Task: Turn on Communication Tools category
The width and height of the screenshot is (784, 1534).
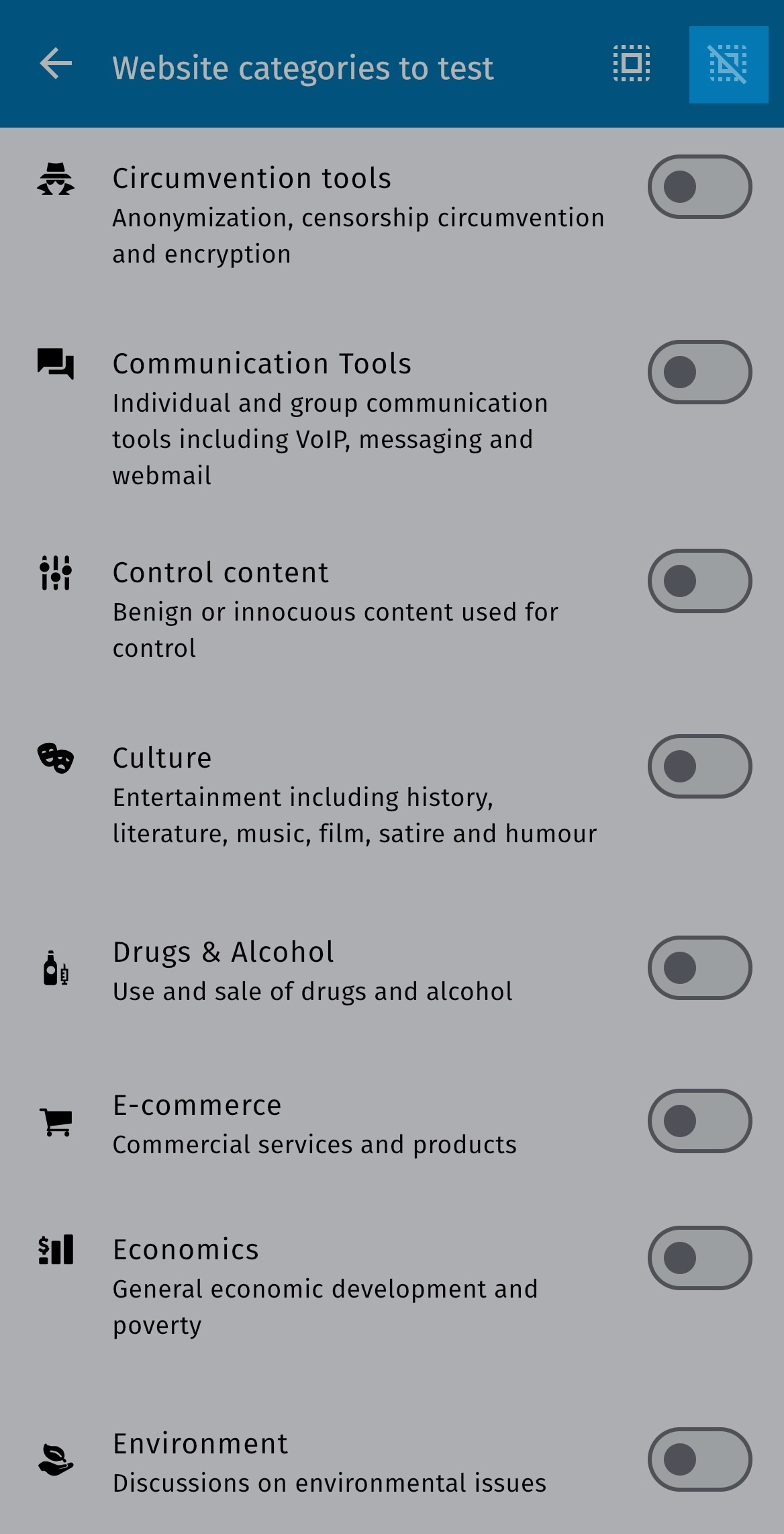Action: 699,372
